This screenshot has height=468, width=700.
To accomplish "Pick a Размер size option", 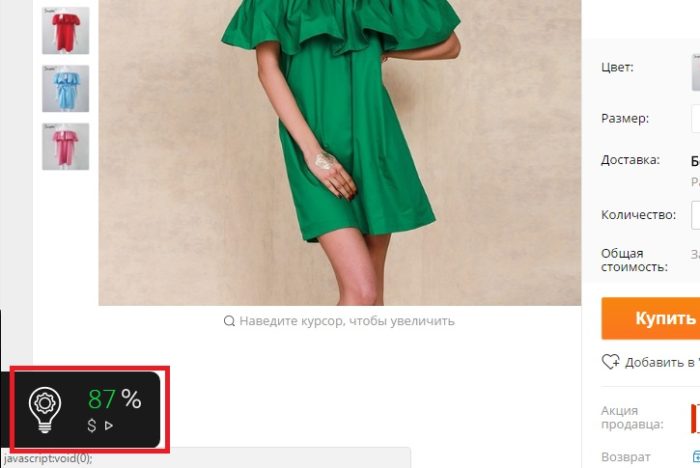I will coord(696,118).
